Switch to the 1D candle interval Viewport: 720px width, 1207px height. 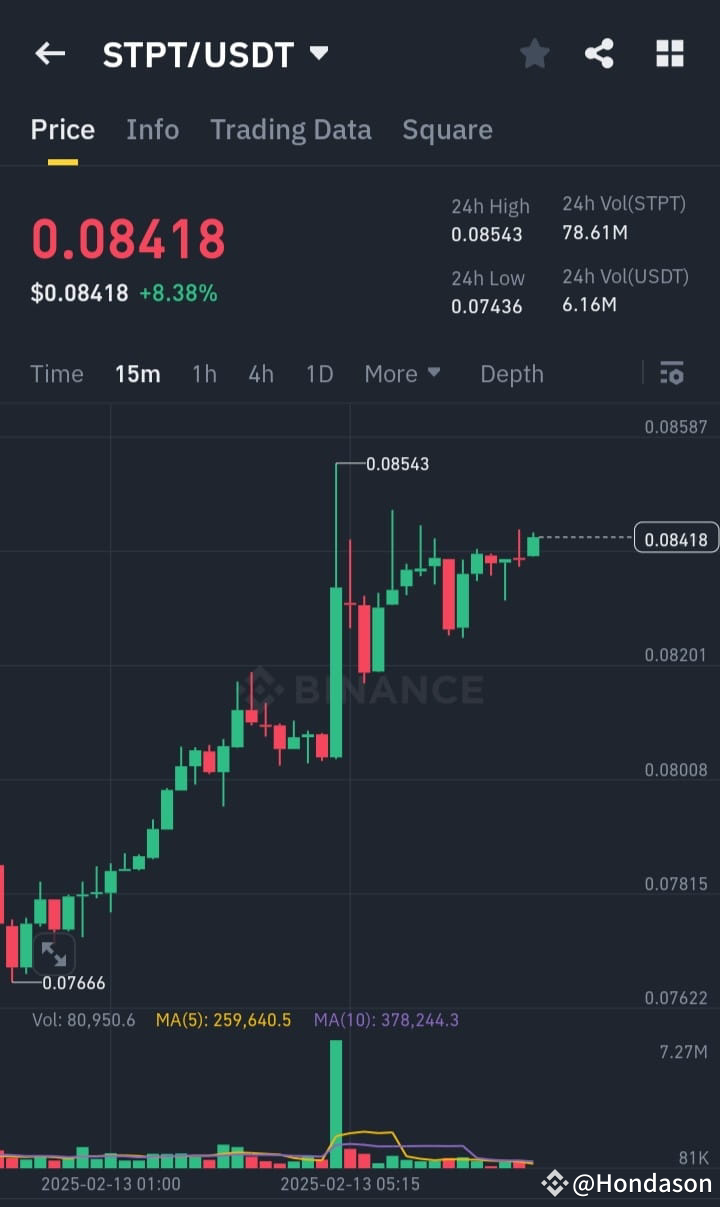pos(319,374)
